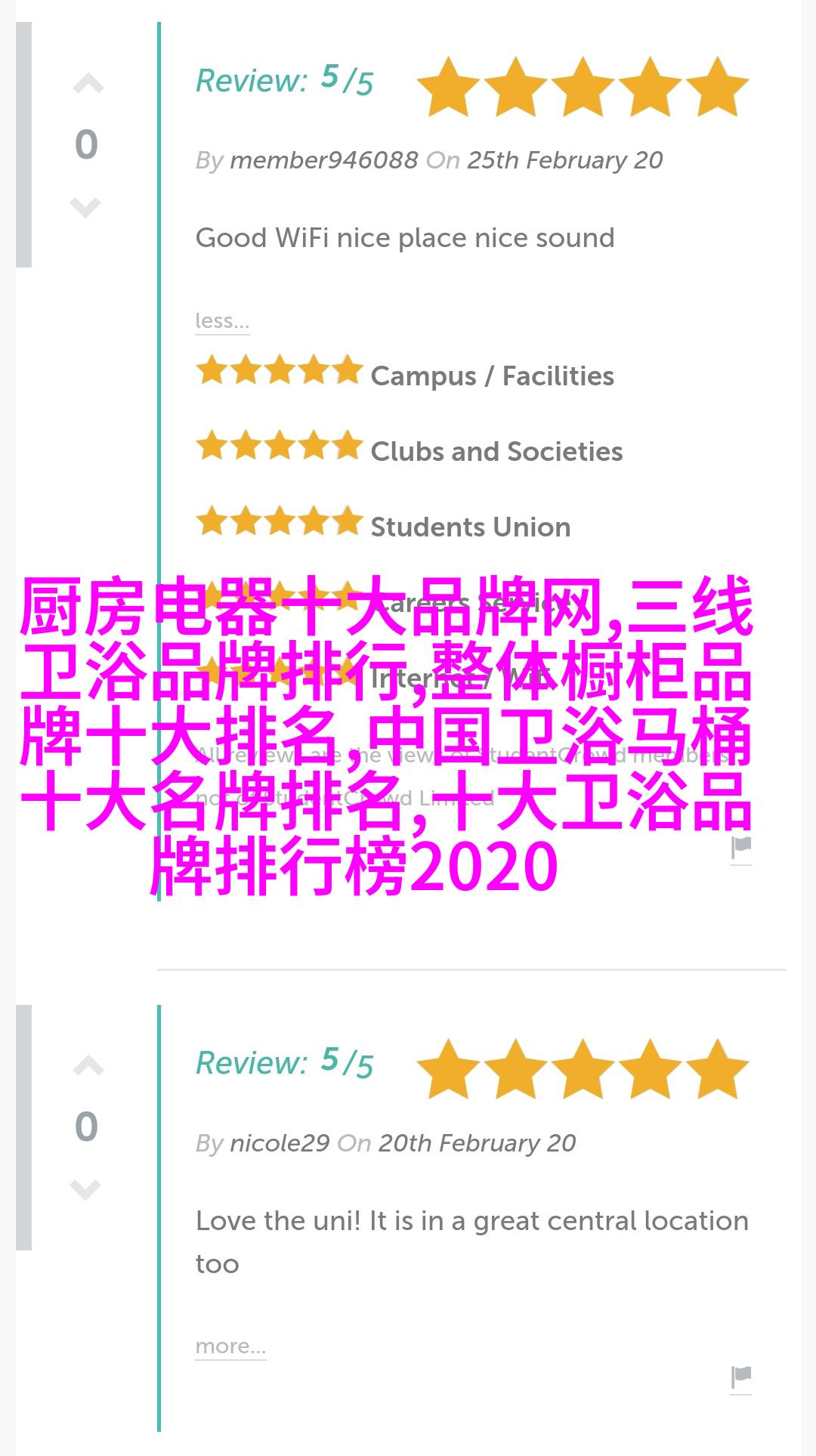Downvote nicole29's review
The image size is (816, 1456).
[85, 1189]
